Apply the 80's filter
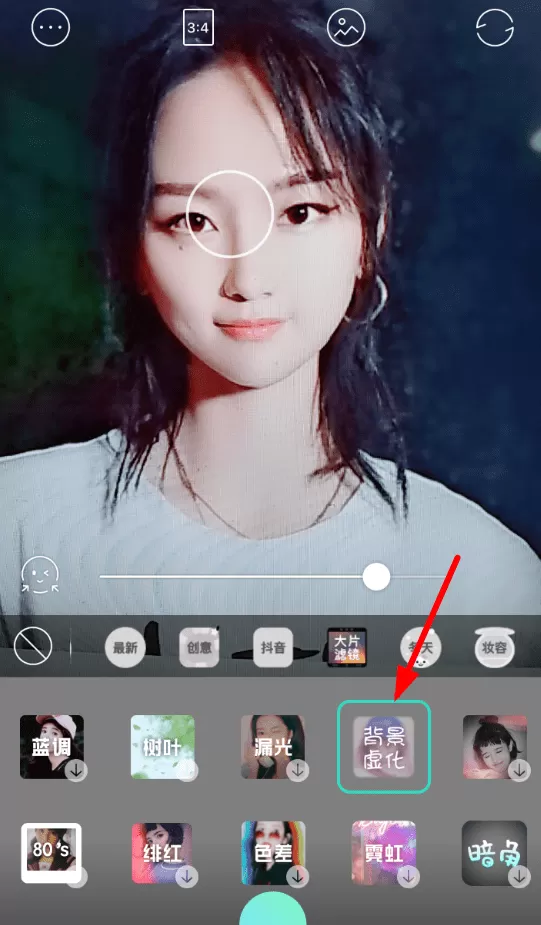Screen dimensions: 541x925 click(52, 853)
